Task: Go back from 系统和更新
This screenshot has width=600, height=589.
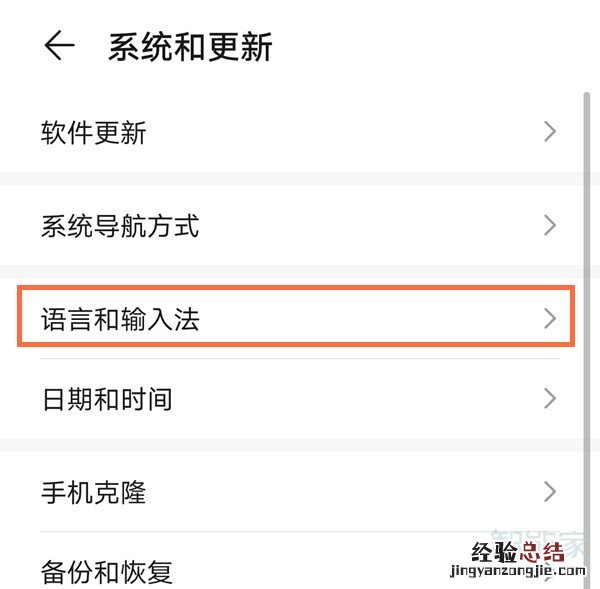Action: coord(60,46)
